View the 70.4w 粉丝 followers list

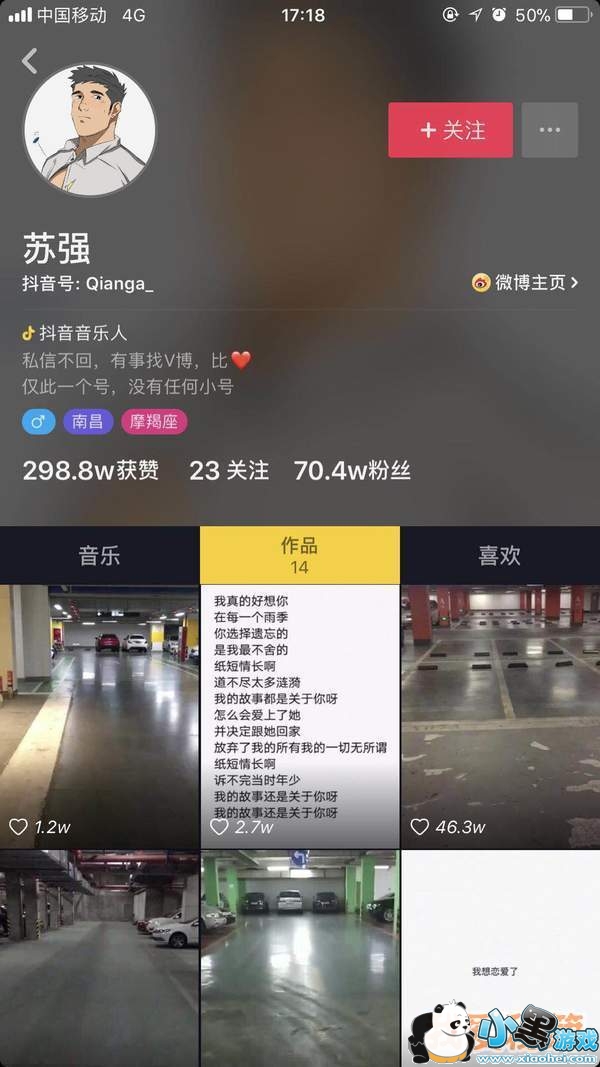coord(352,470)
